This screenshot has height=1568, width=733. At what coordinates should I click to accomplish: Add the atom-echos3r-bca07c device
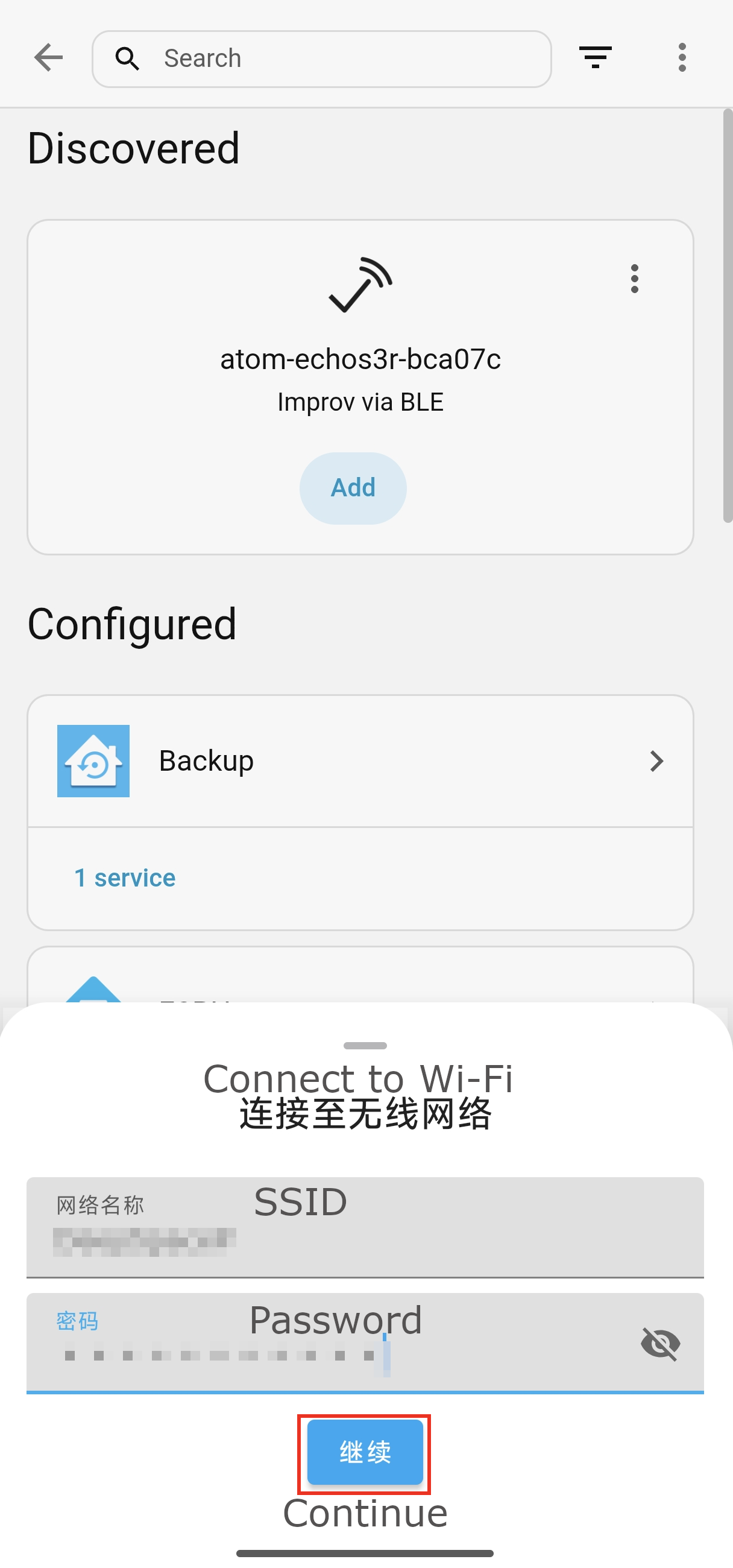click(353, 488)
